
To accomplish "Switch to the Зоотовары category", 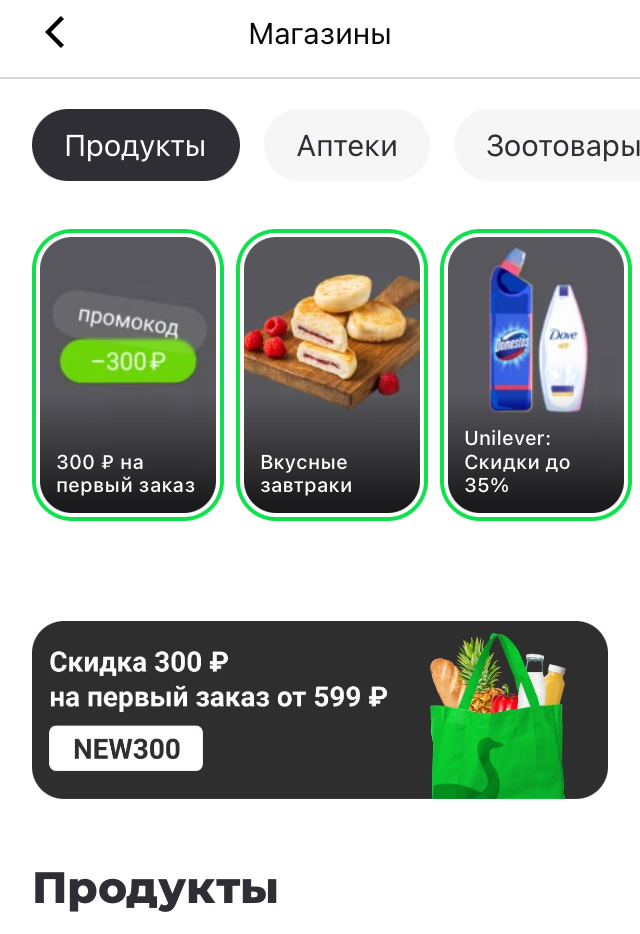I will 547,145.
